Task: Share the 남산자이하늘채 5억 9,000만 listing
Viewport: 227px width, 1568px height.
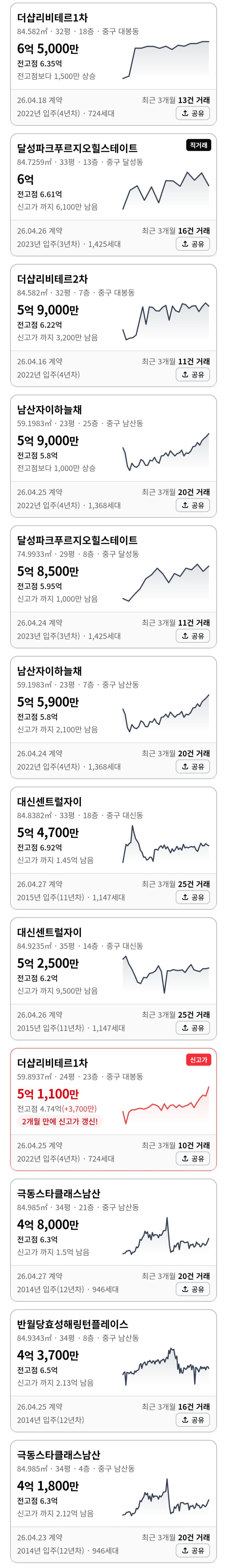Action: [x=193, y=505]
